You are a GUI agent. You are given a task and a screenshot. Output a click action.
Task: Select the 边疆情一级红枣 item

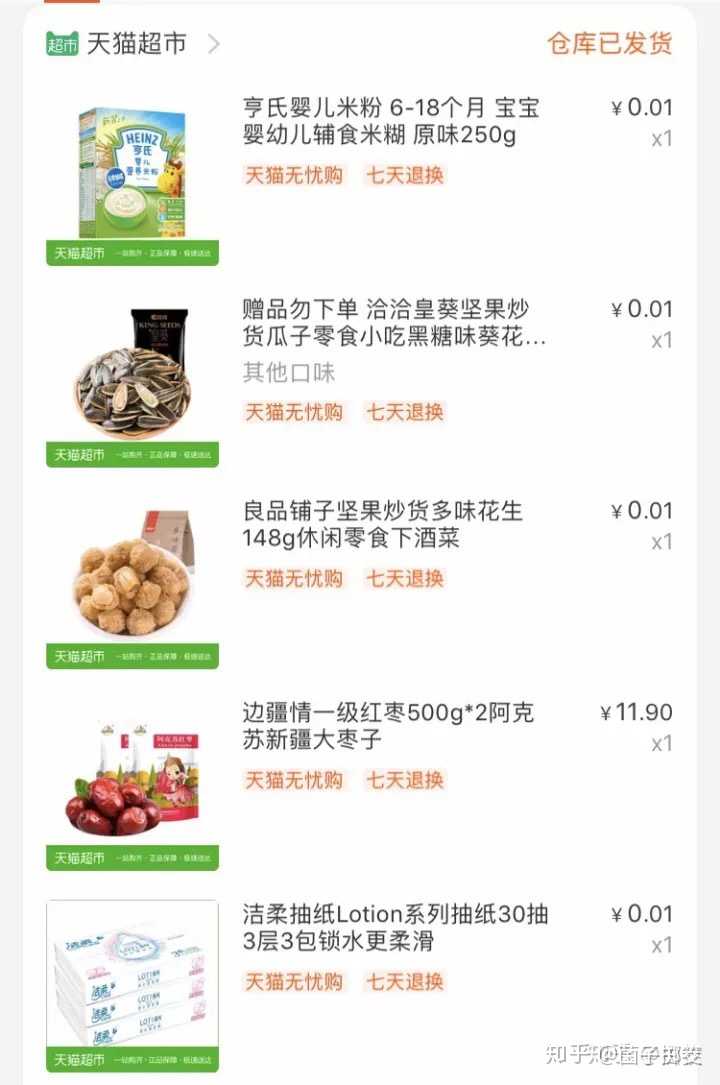(388, 726)
